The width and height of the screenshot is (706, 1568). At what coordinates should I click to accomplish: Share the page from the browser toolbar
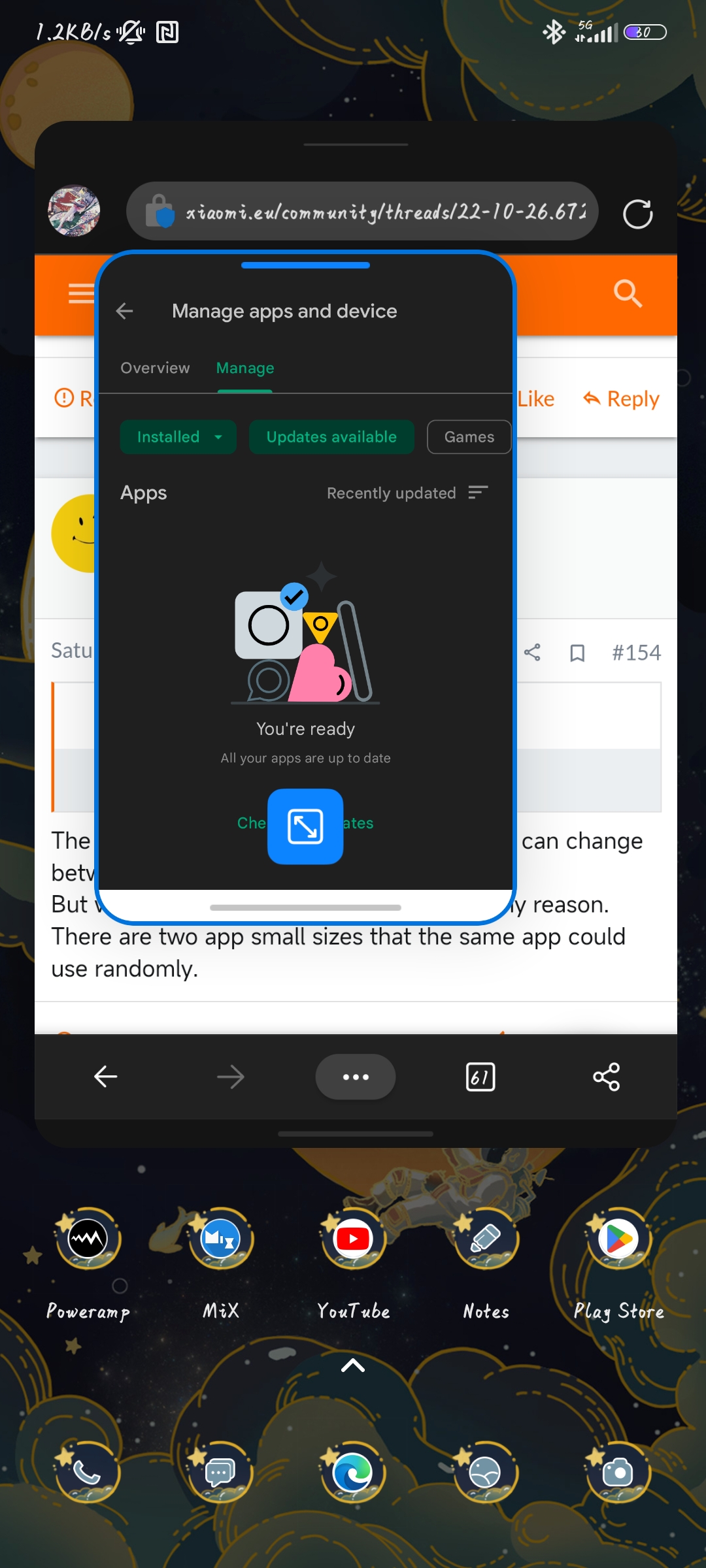click(606, 1077)
